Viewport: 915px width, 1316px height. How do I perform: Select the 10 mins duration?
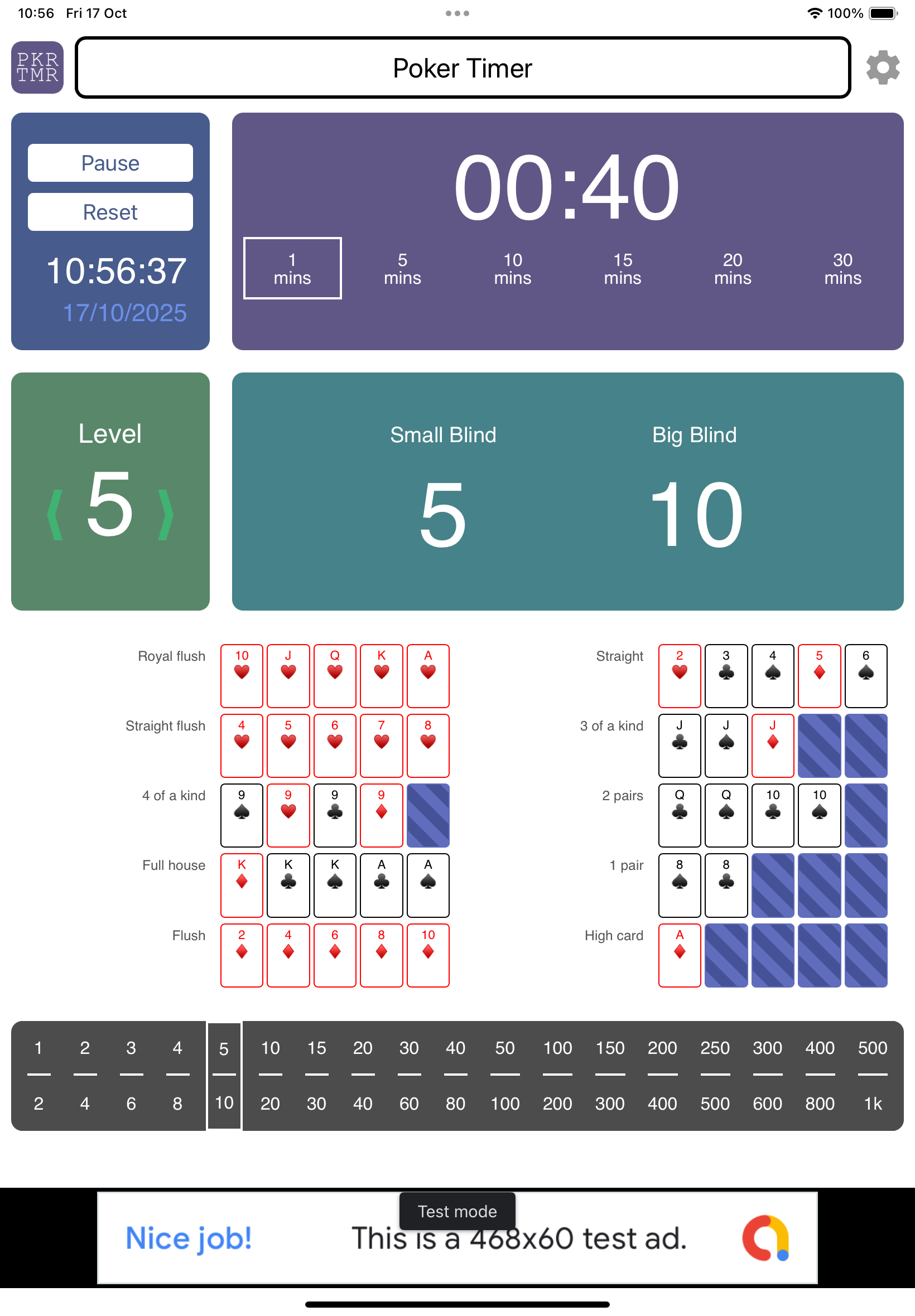tap(513, 269)
